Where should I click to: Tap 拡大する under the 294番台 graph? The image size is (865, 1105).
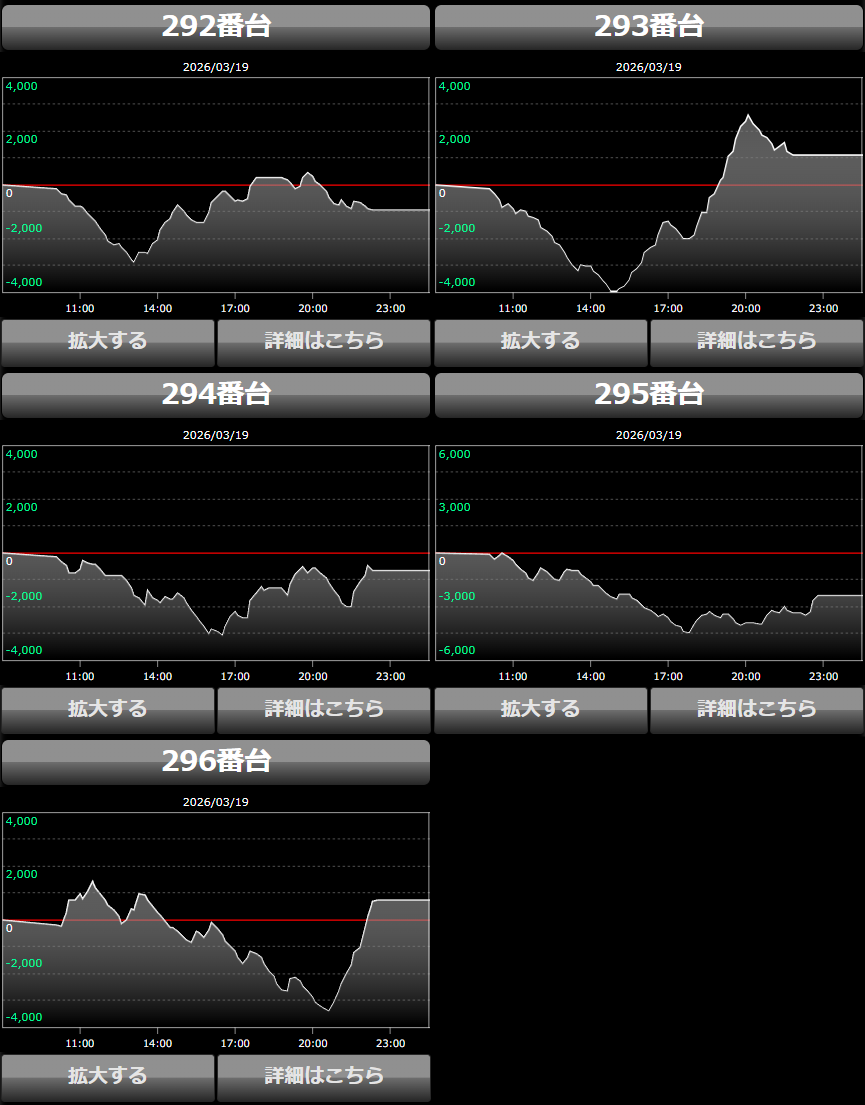point(108,710)
